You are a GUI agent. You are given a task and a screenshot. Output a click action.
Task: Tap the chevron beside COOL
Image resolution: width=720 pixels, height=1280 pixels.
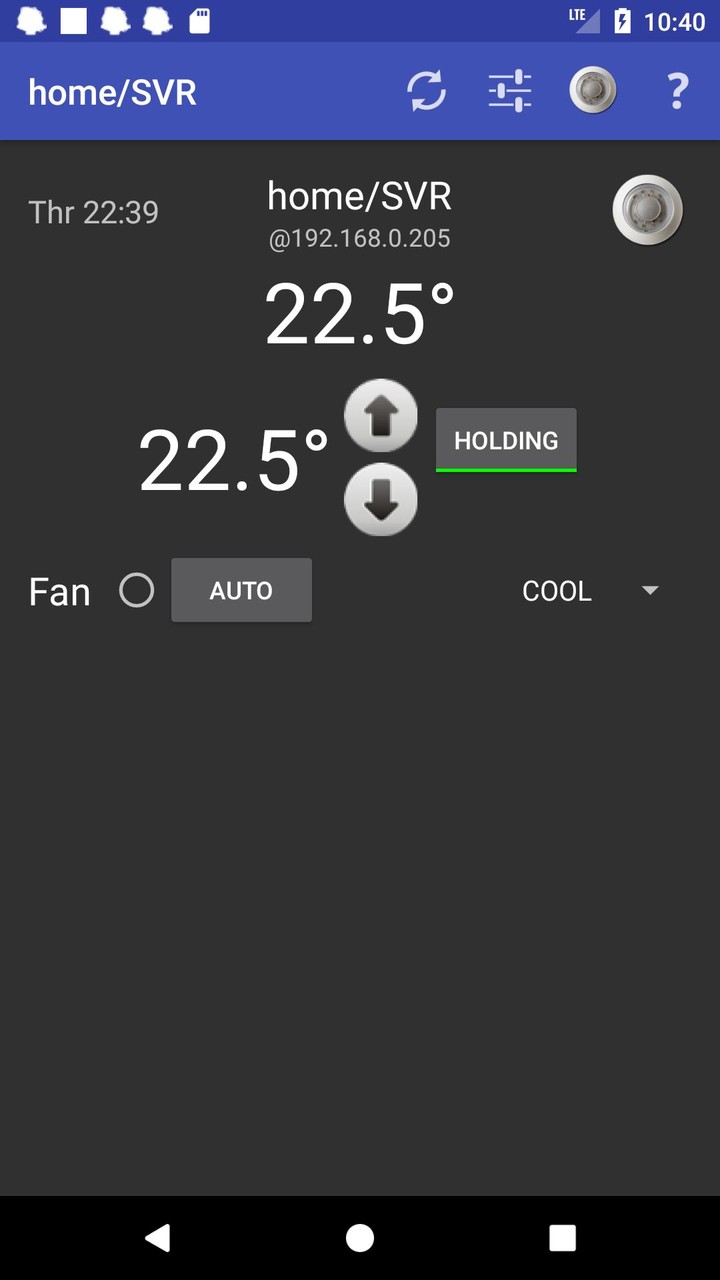650,591
